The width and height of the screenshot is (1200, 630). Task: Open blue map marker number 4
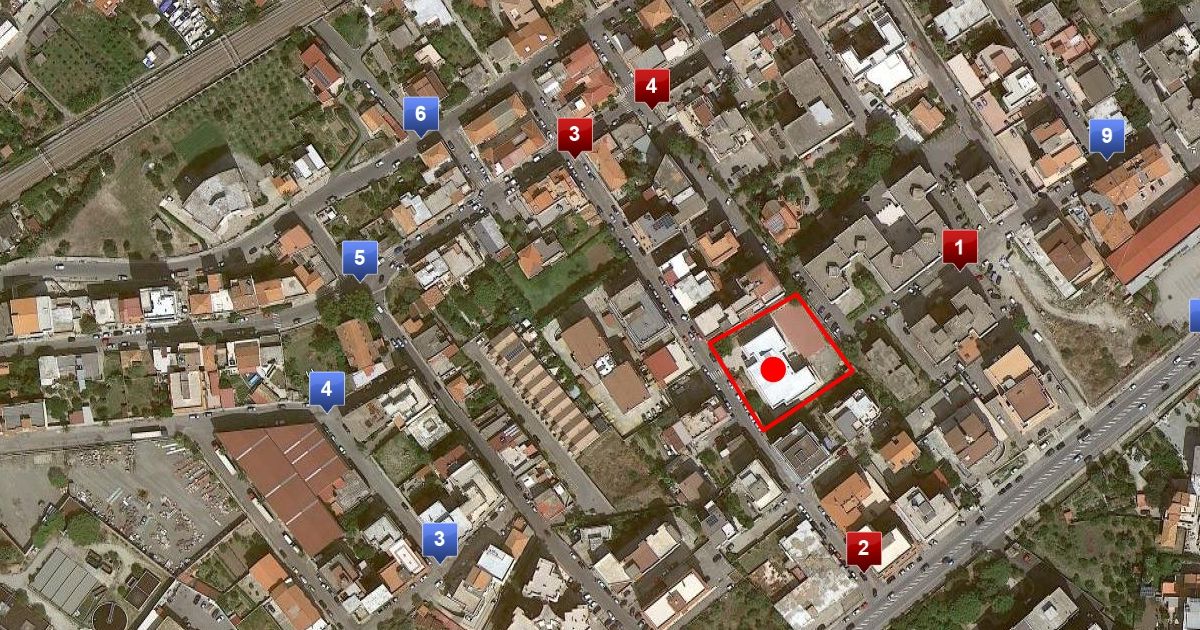(327, 388)
